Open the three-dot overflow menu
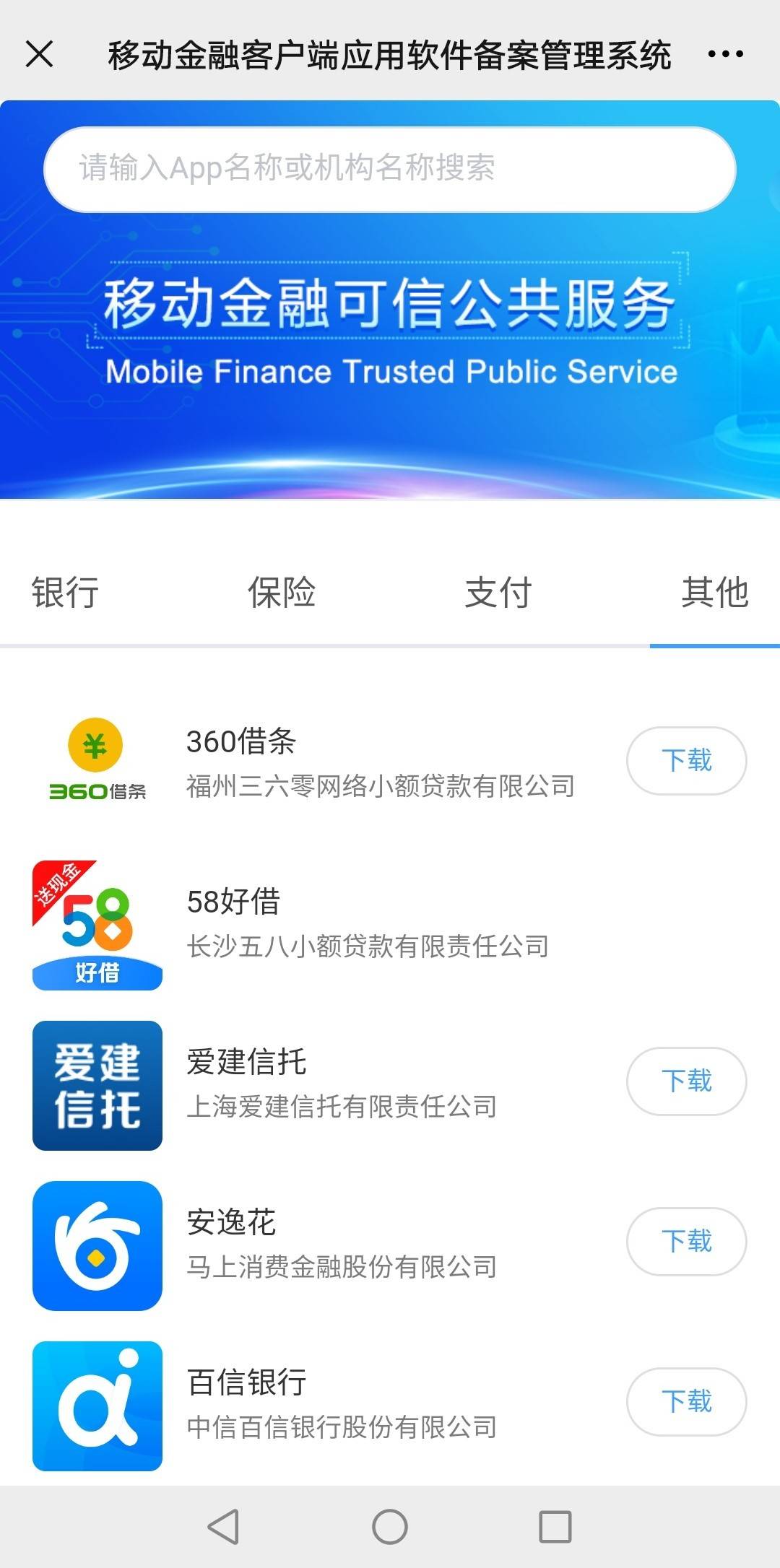 [x=725, y=54]
